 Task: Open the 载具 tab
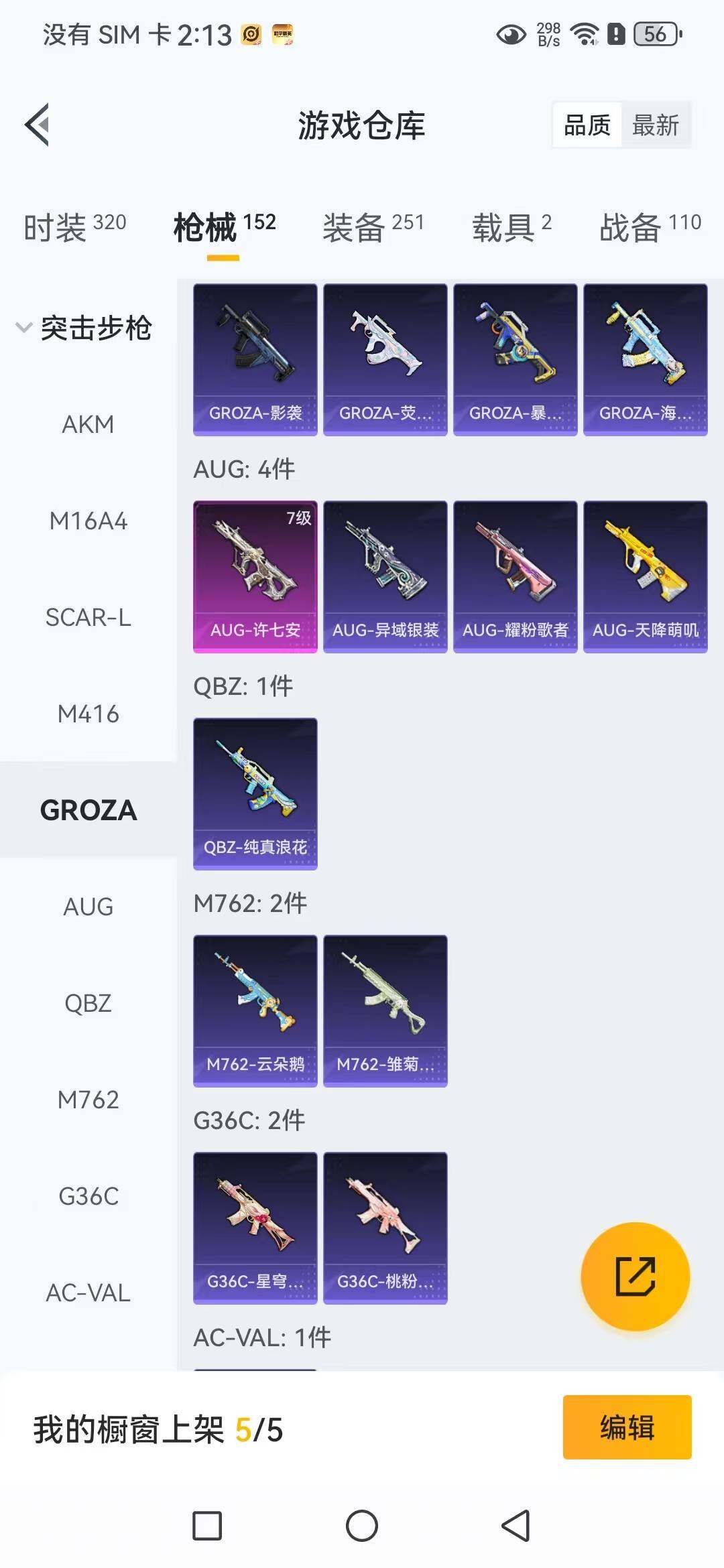point(511,227)
